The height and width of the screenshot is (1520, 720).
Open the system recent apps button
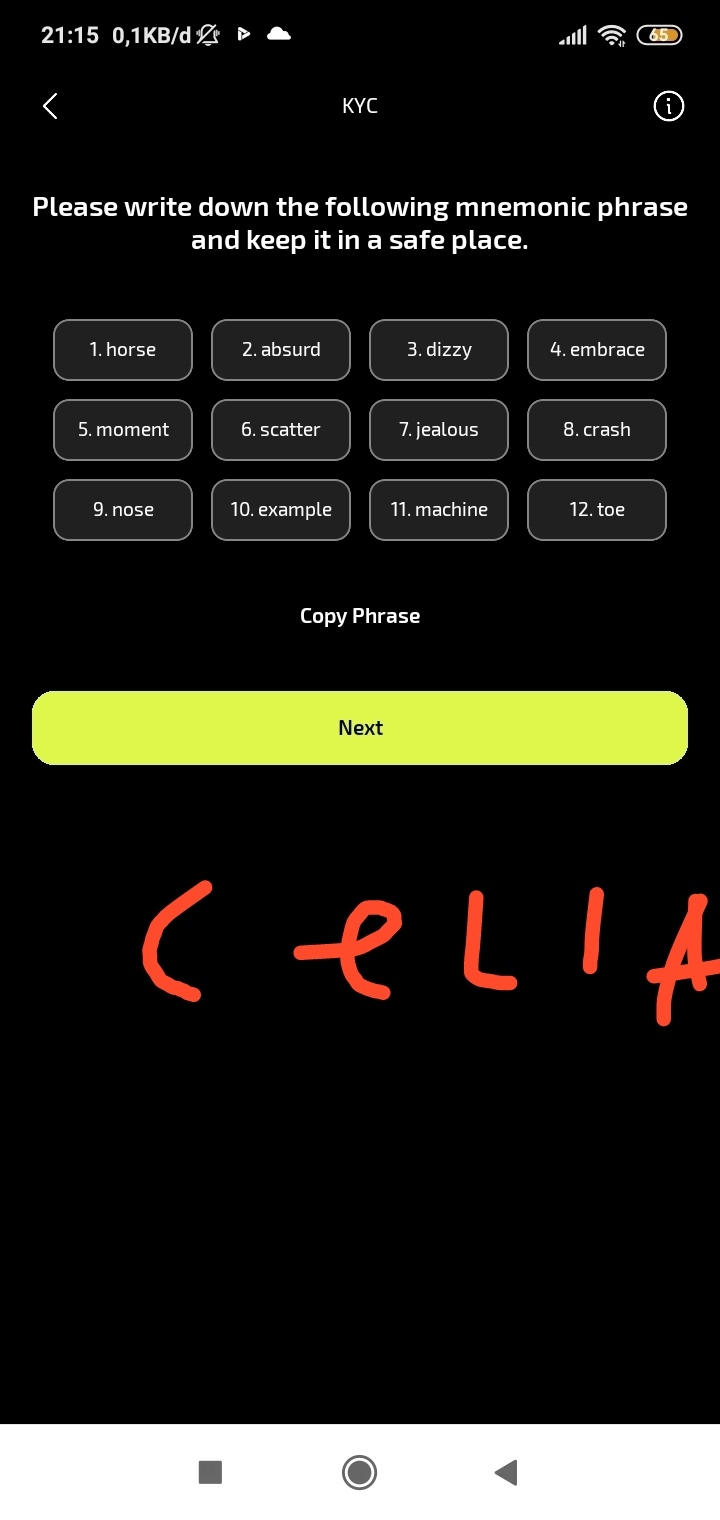tap(210, 1472)
